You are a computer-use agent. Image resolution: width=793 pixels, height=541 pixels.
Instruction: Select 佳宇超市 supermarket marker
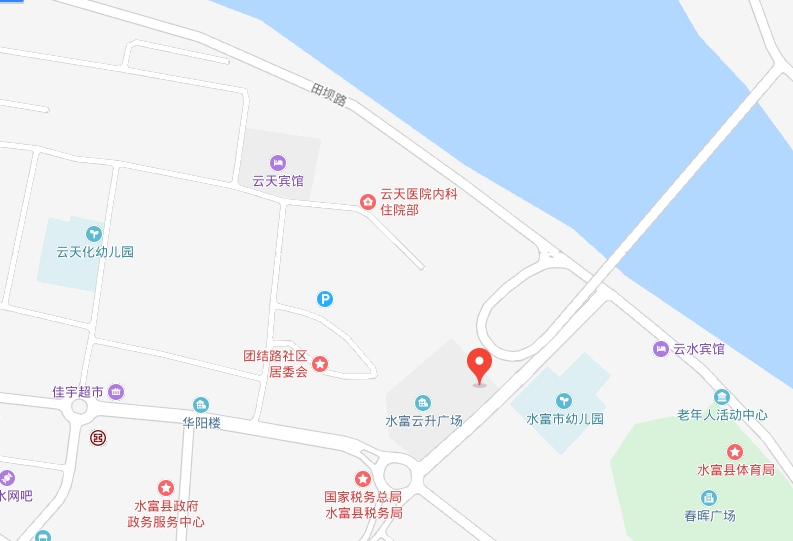coord(116,392)
